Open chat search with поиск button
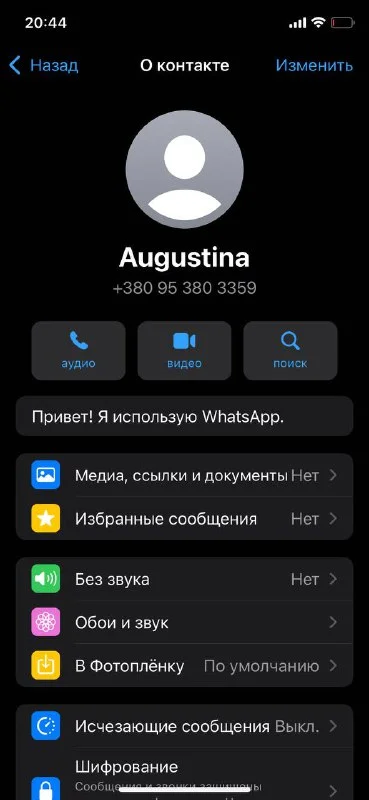Screen dimensions: 369x800 click(x=290, y=351)
